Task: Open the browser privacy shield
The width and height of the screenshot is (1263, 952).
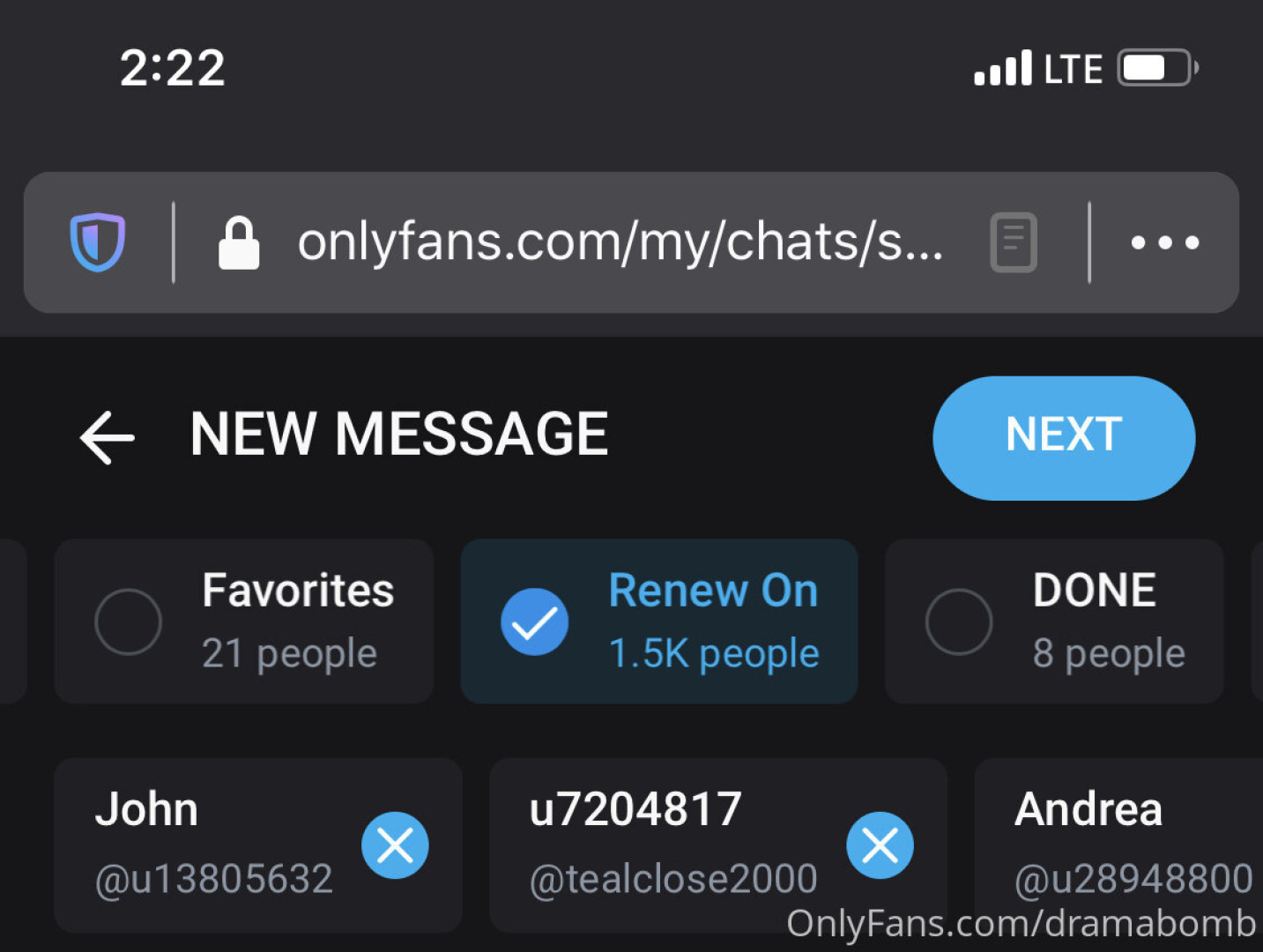Action: click(98, 242)
